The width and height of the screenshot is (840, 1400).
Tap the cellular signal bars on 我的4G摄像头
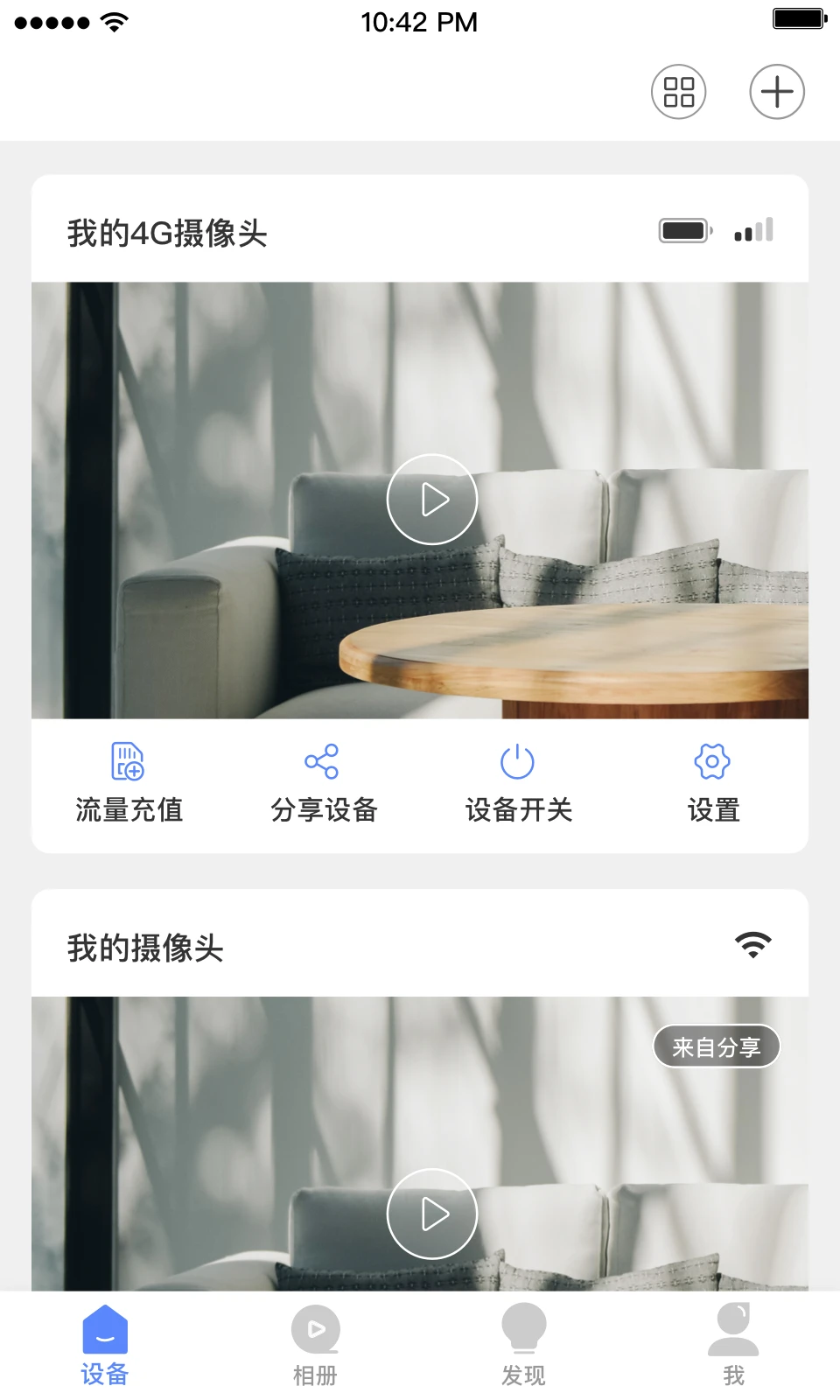coord(754,229)
